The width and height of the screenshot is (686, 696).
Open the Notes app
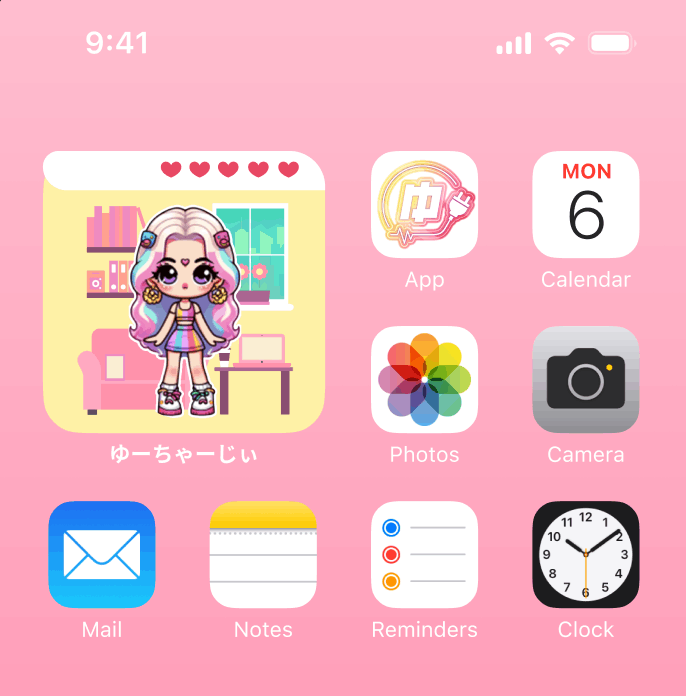263,555
